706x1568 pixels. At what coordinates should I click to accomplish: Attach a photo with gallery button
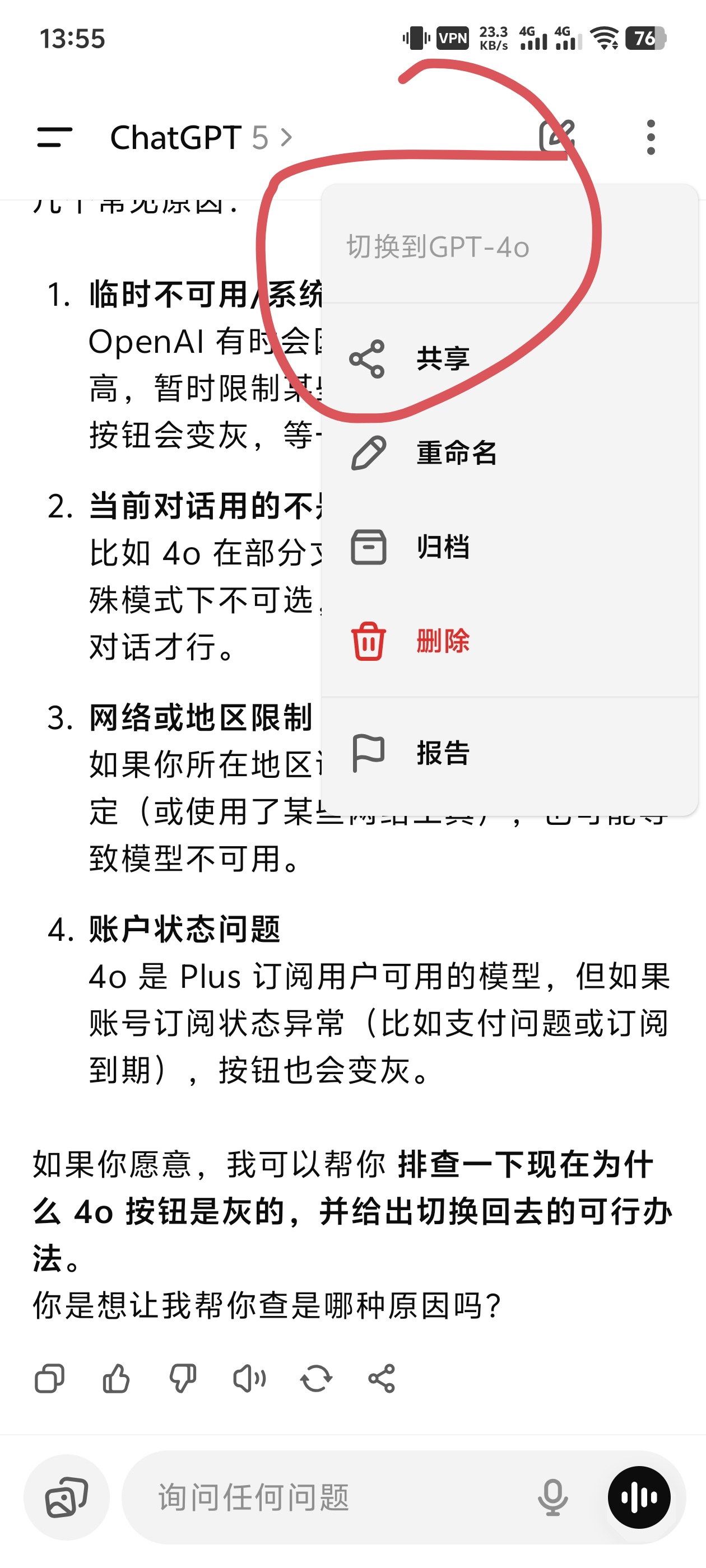[66, 1497]
